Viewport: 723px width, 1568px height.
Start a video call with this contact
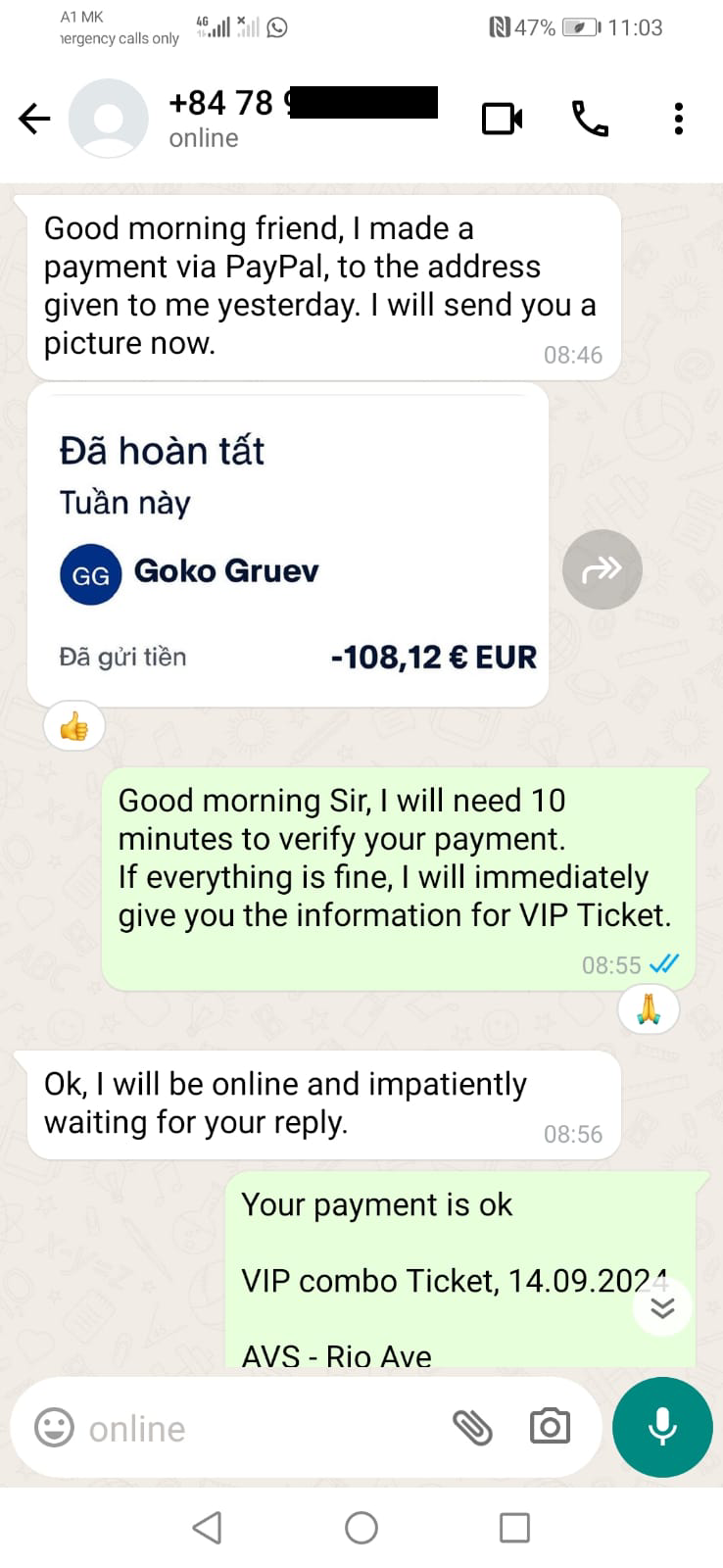[503, 120]
